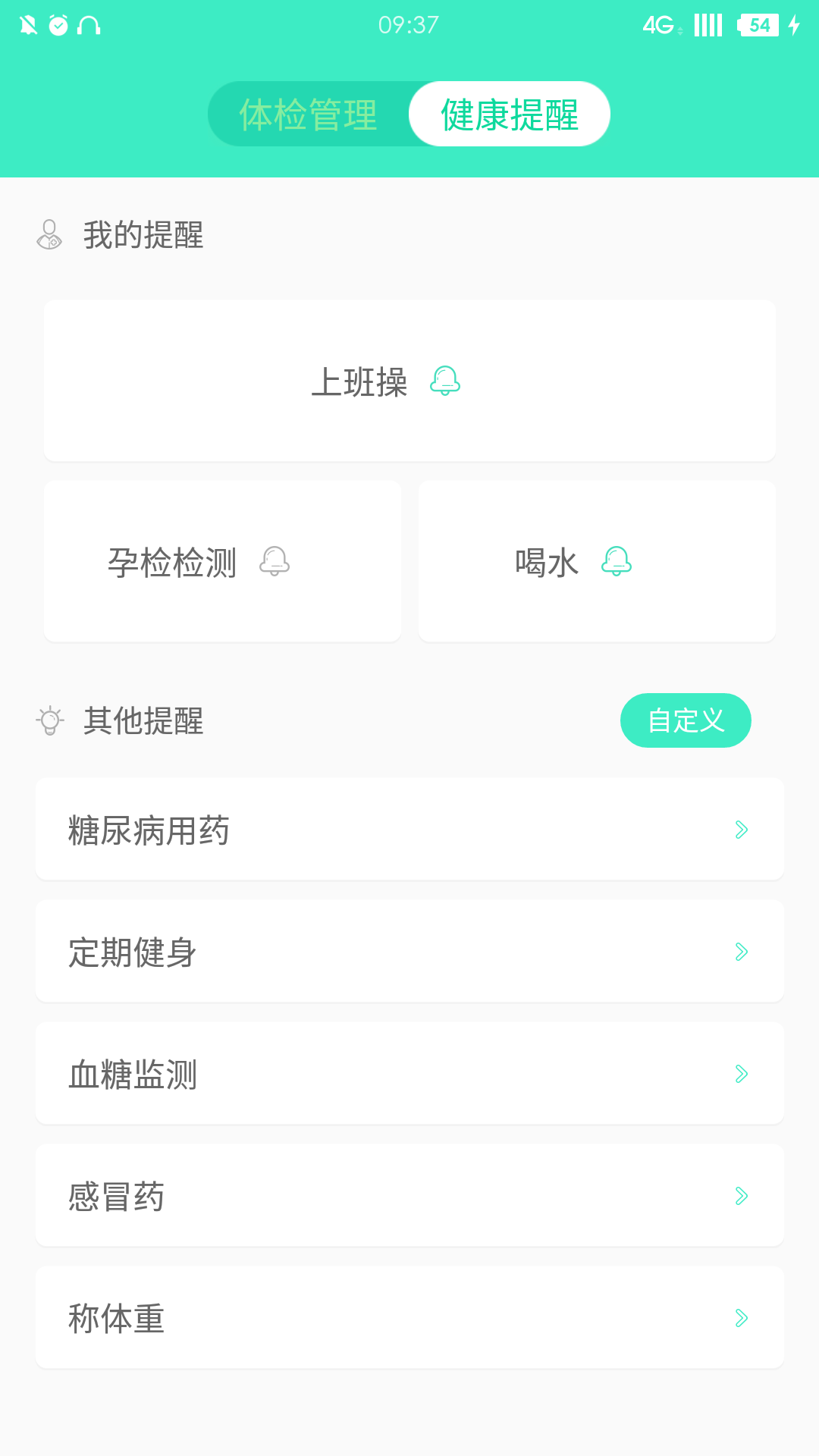Image resolution: width=819 pixels, height=1456 pixels.
Task: Open the 血糖监测 reminder row
Action: (x=409, y=1074)
